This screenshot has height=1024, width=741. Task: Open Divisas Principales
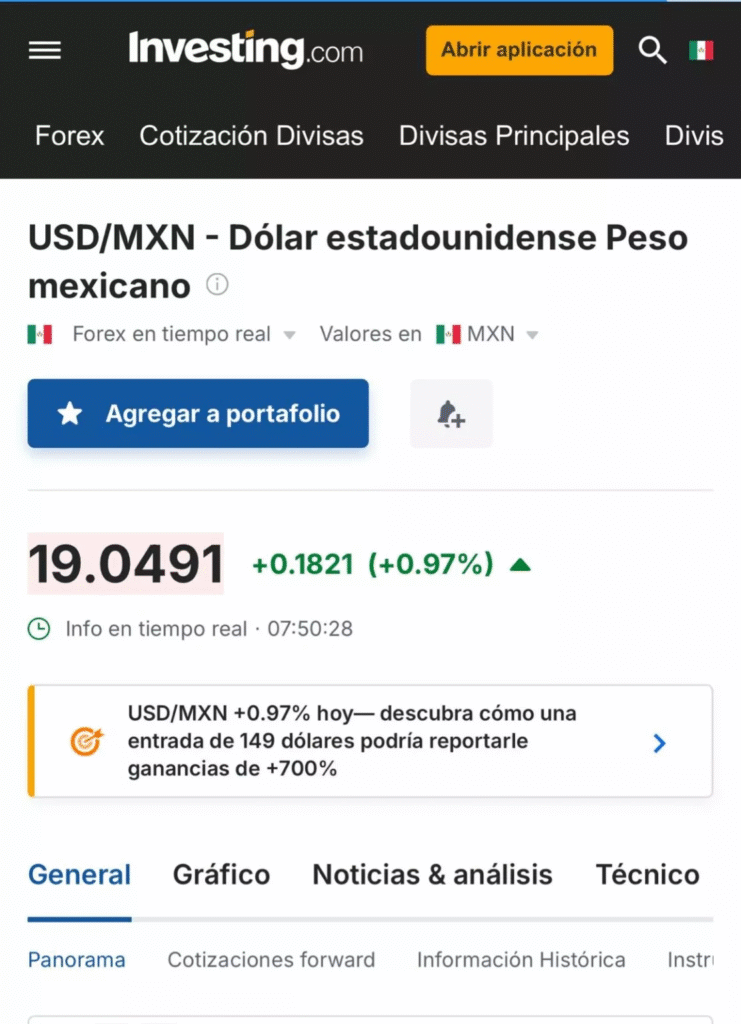click(514, 136)
